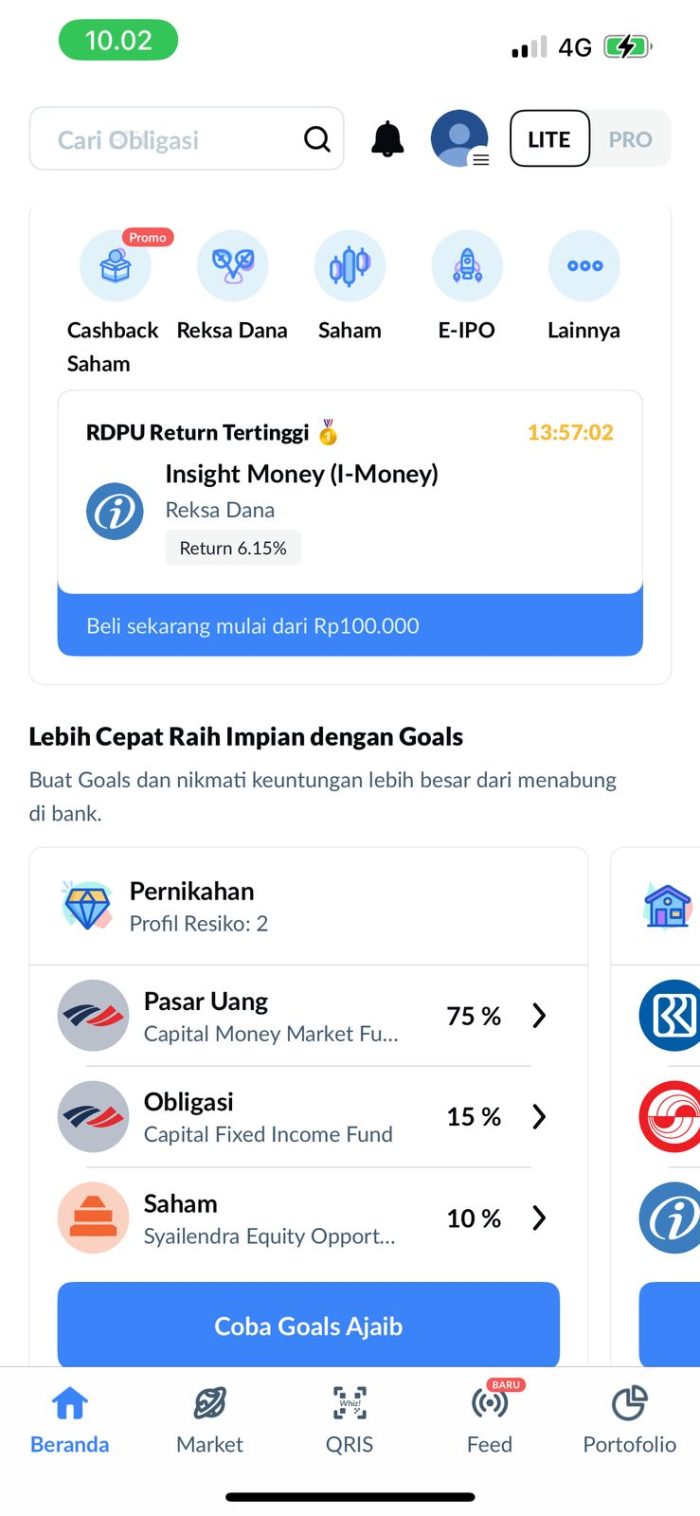This screenshot has width=700, height=1516.
Task: Switch to the Market tab
Action: [x=210, y=1420]
